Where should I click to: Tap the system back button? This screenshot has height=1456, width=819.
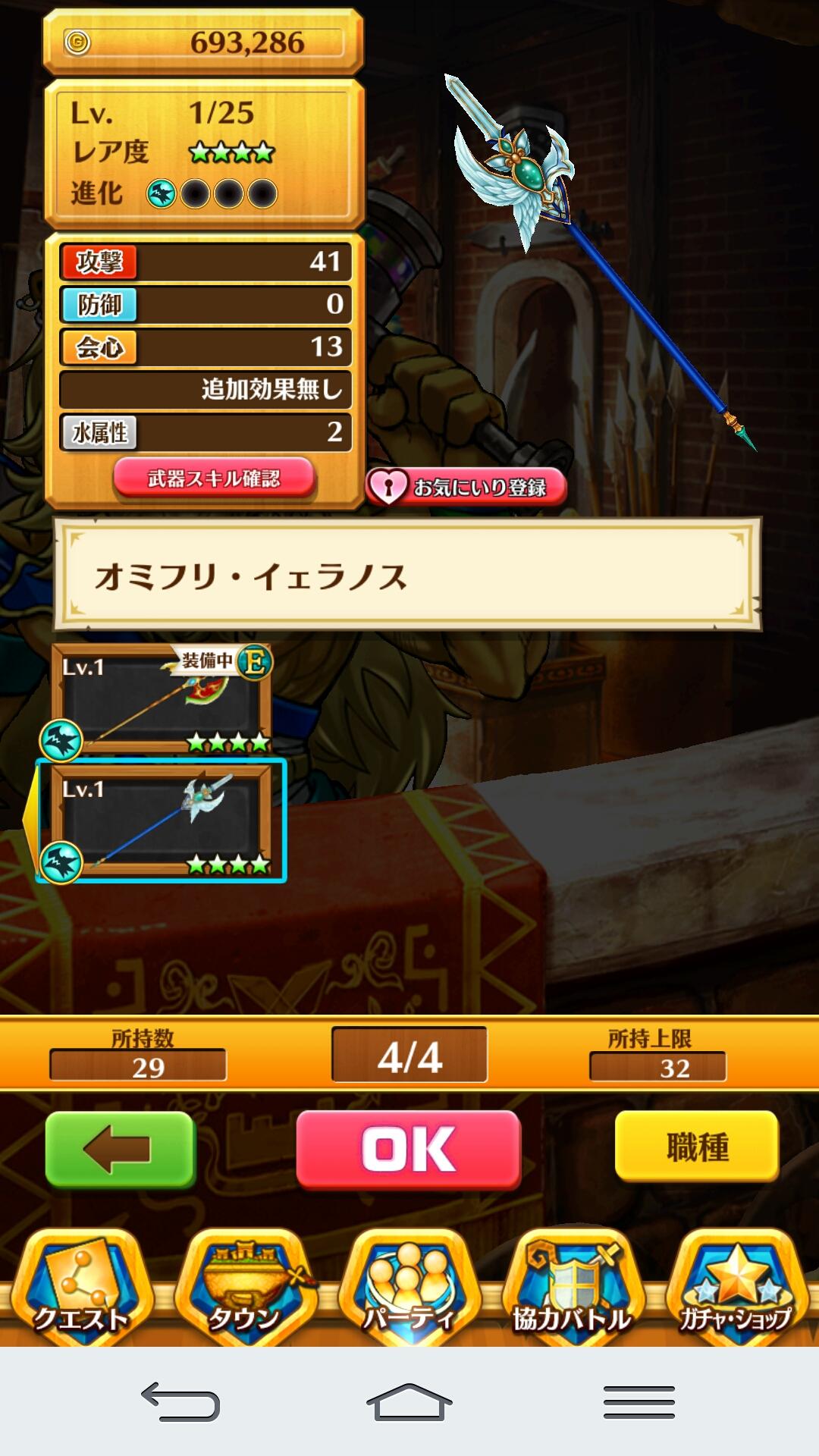pyautogui.click(x=180, y=1401)
